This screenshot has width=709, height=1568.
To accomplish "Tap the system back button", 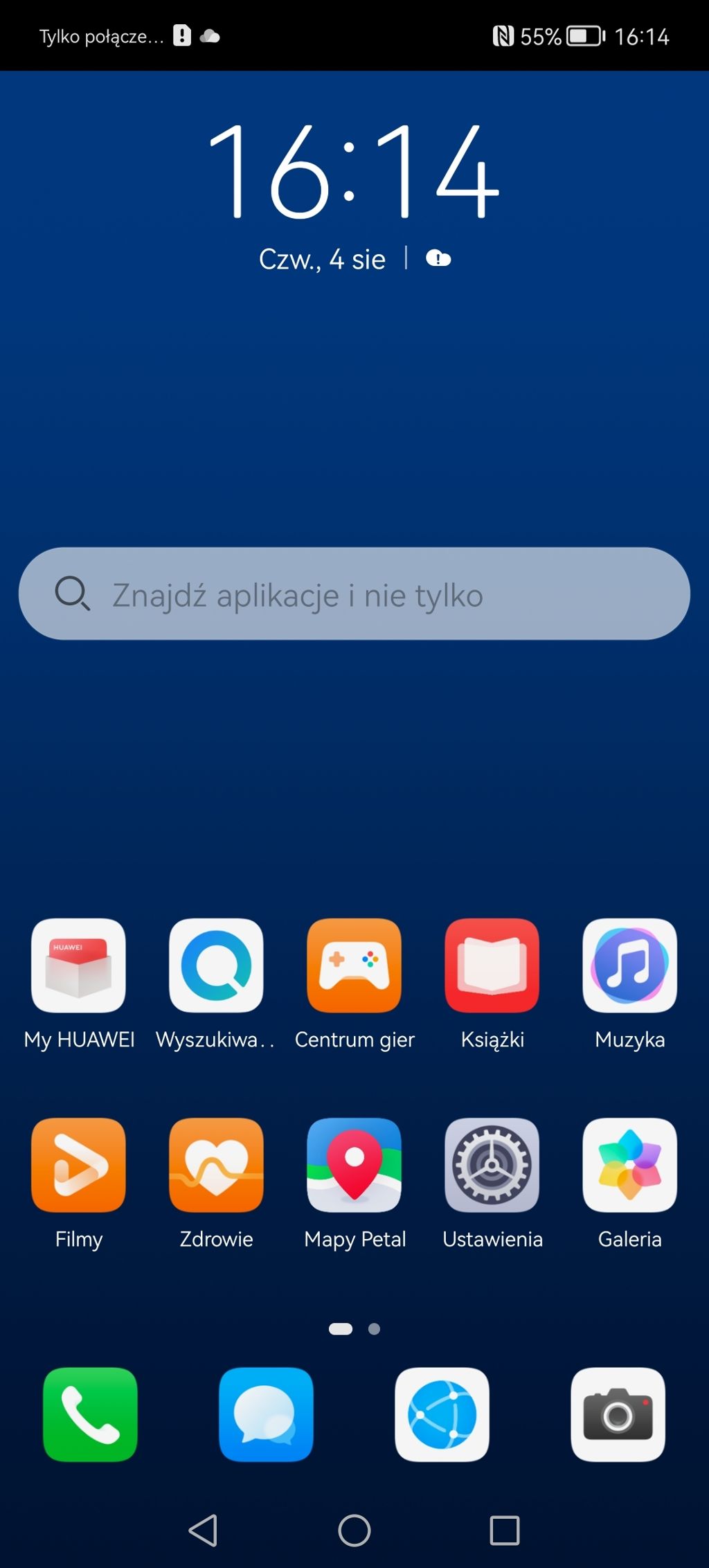I will click(x=204, y=1530).
